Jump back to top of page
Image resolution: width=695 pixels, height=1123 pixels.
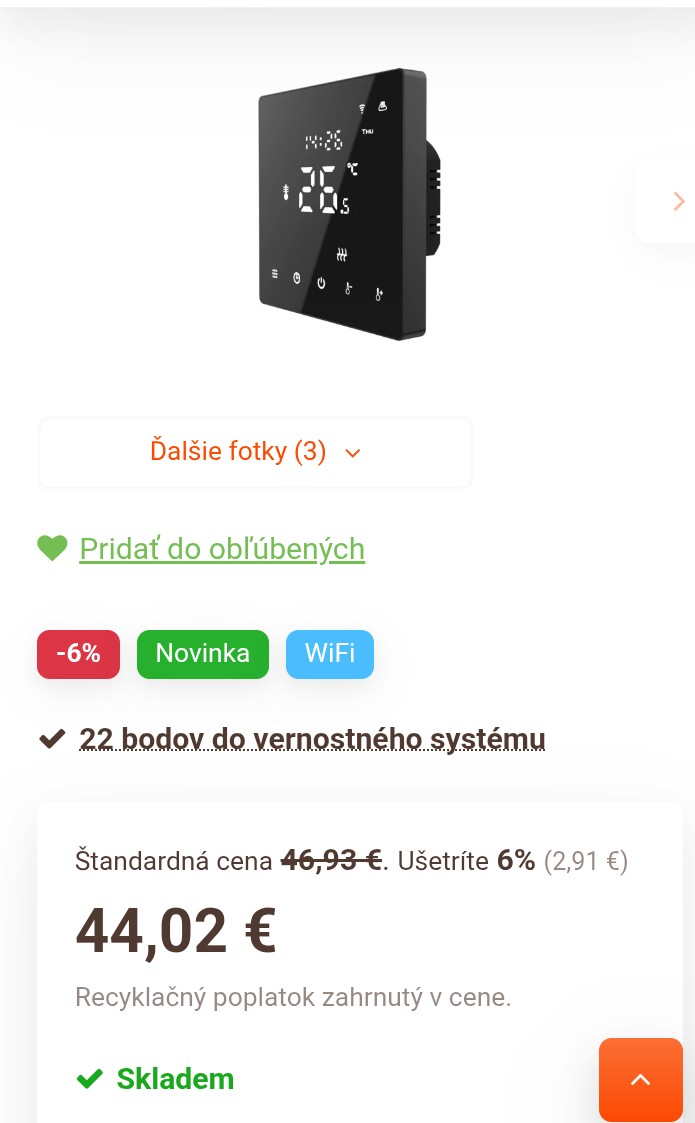[640, 1079]
